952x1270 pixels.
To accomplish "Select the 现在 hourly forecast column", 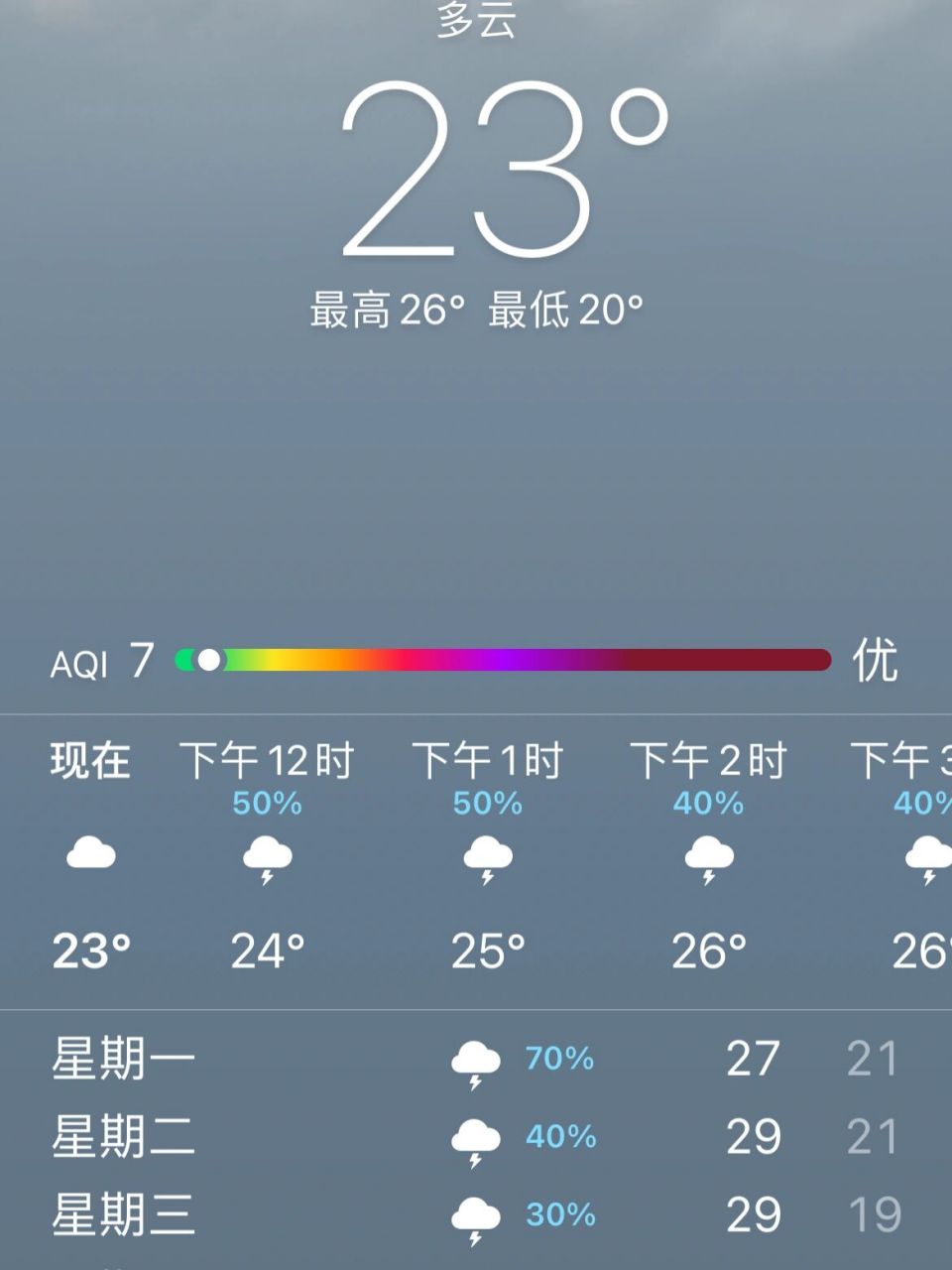I will [91, 853].
